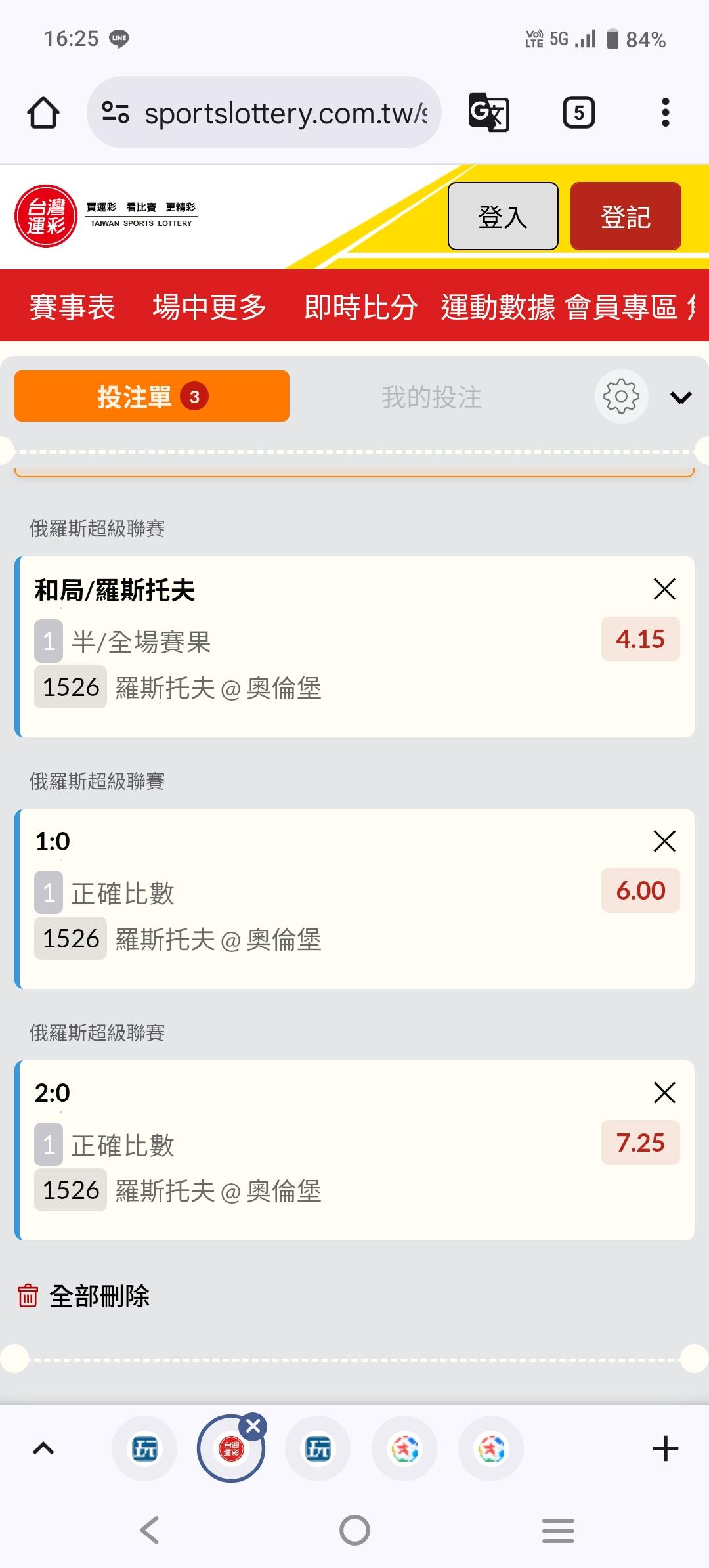
Task: Open the browser overflow menu
Action: click(x=665, y=112)
